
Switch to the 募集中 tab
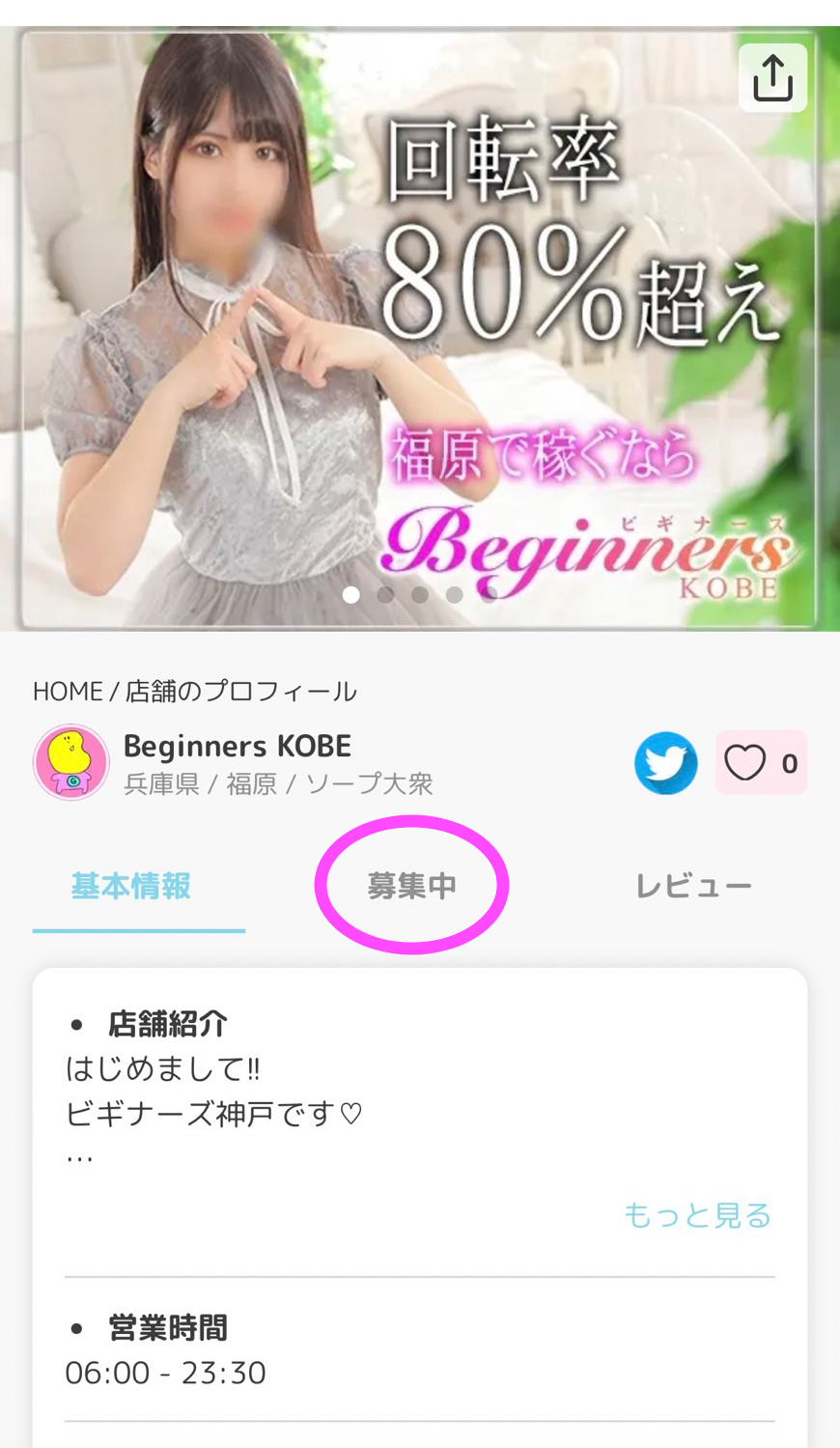point(412,886)
